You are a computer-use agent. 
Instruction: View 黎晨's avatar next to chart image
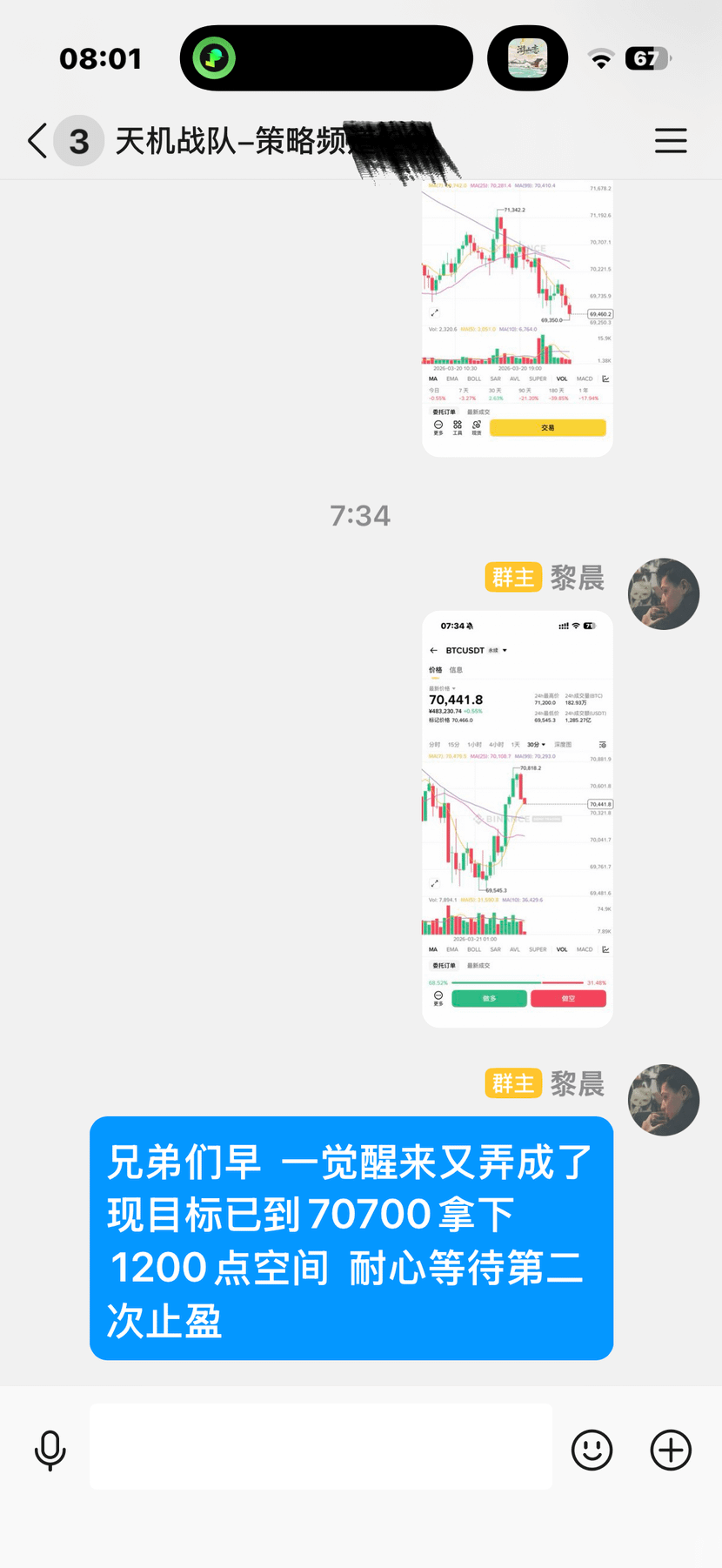pos(663,593)
